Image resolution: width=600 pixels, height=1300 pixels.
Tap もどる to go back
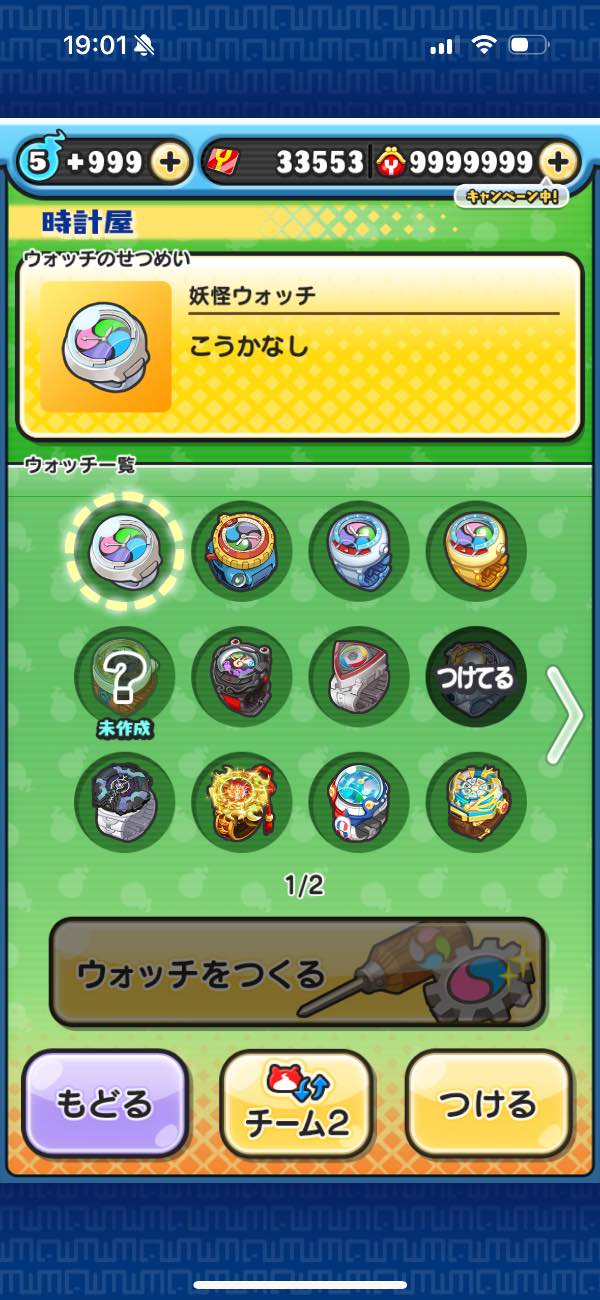coord(105,1104)
